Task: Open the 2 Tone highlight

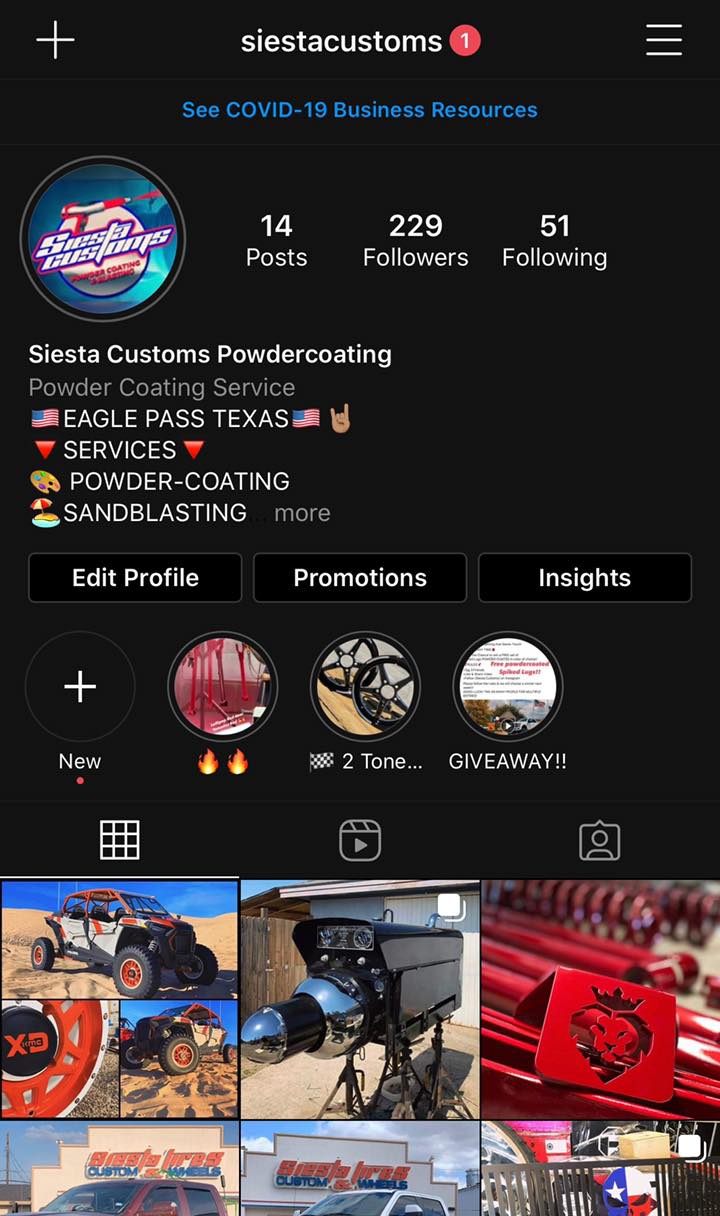Action: click(x=365, y=687)
